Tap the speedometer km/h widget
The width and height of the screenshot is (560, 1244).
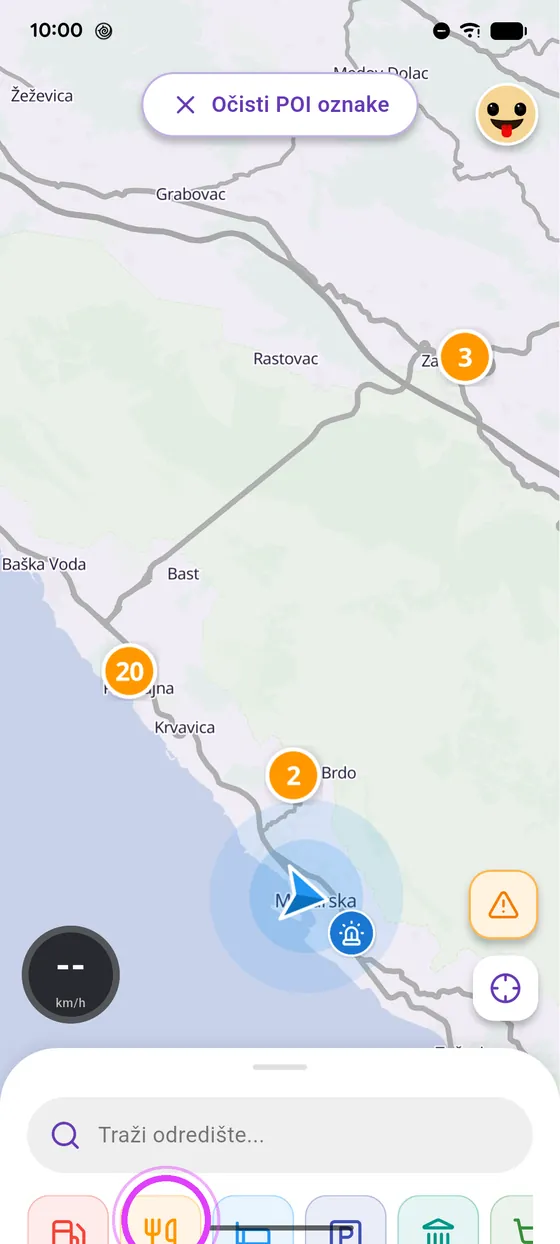pos(71,974)
